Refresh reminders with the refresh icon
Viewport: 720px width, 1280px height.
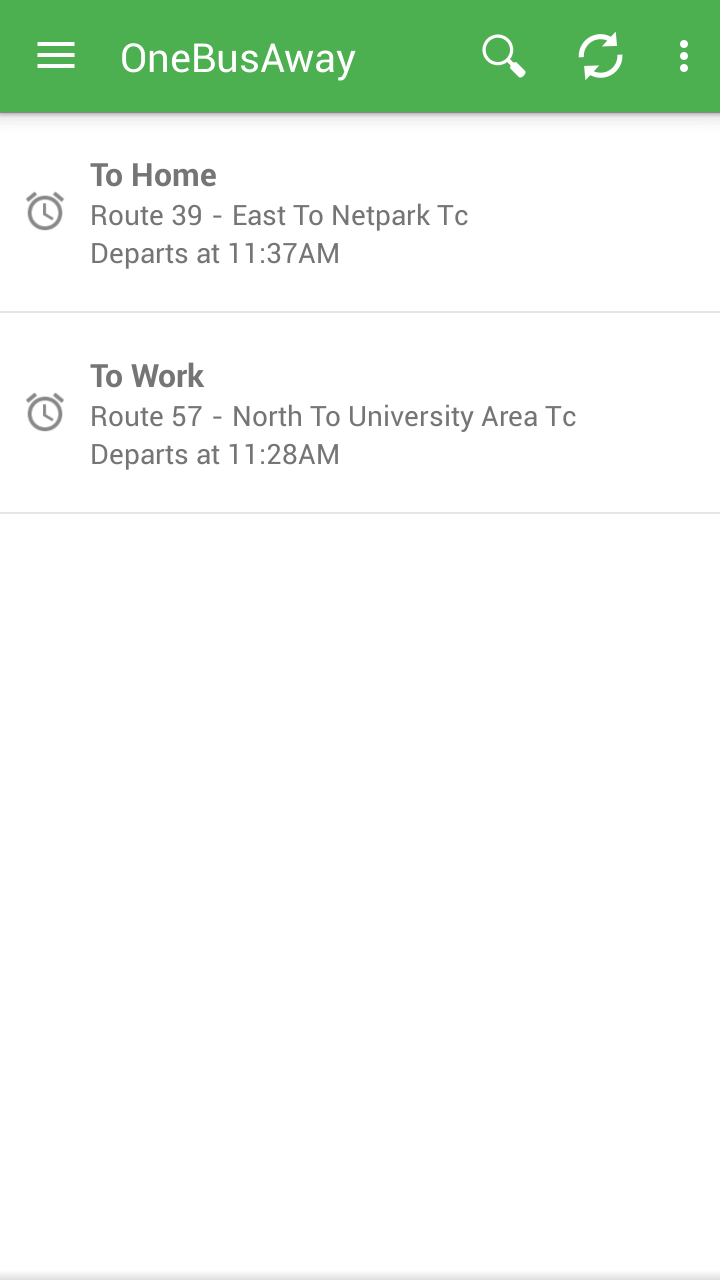tap(600, 56)
